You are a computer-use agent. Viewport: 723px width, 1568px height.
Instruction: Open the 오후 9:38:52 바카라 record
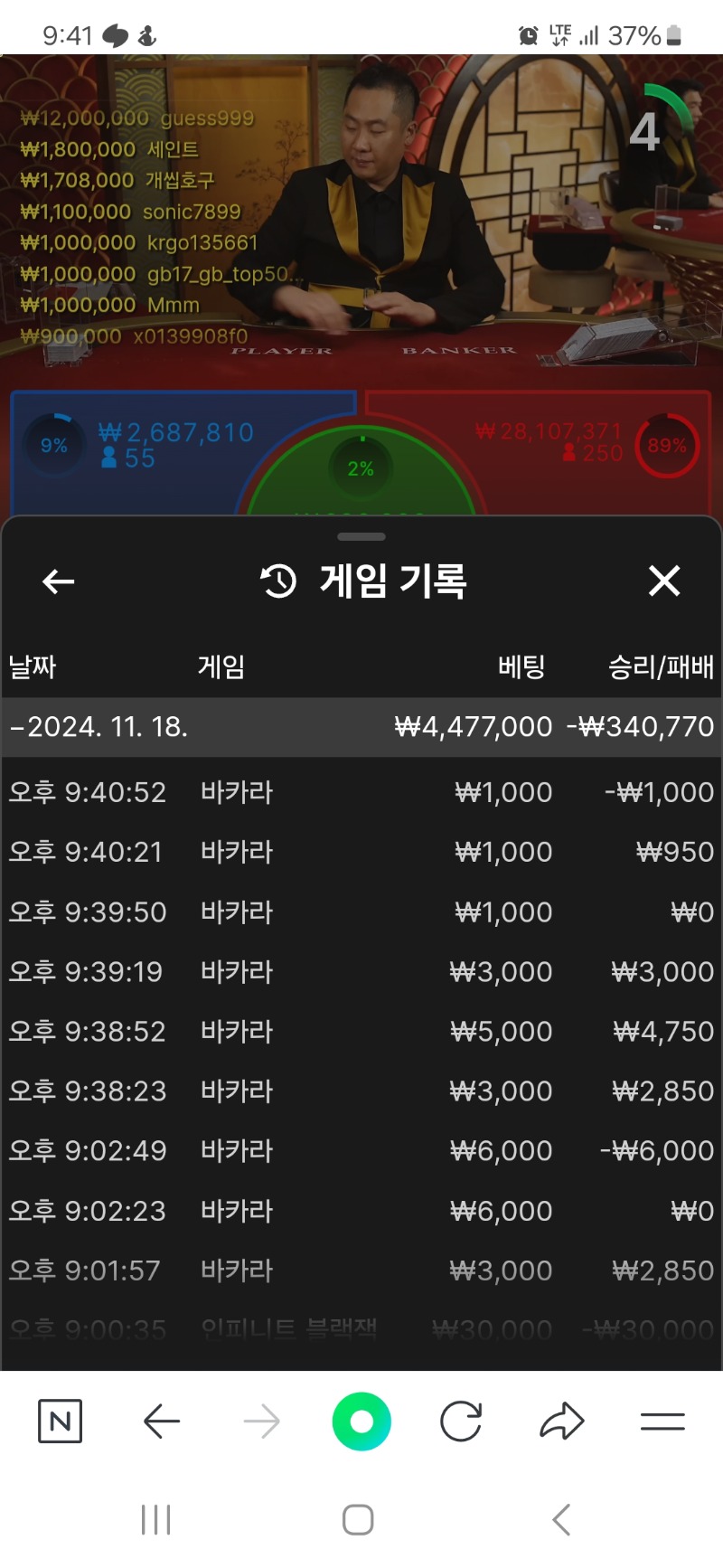click(x=361, y=1032)
